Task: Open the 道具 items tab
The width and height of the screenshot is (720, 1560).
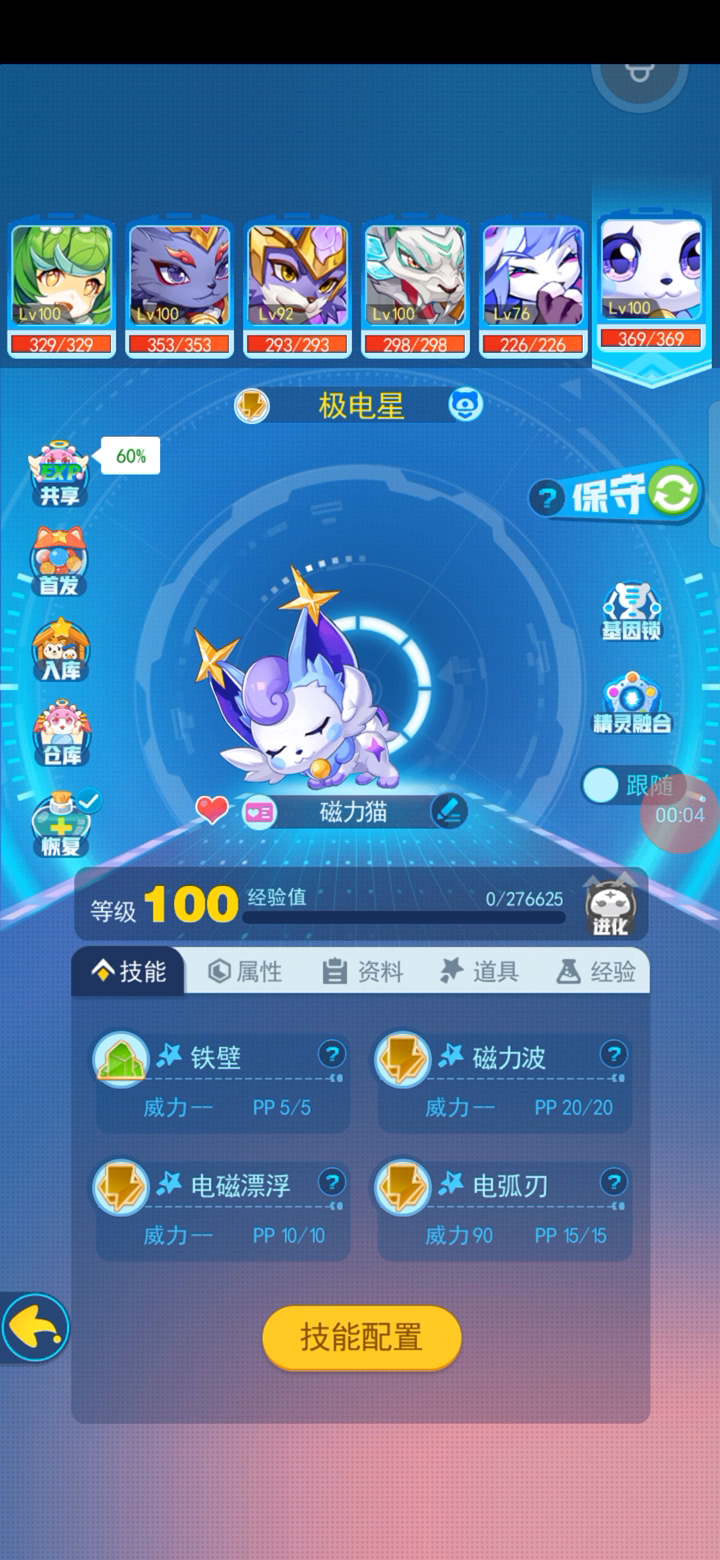Action: 479,971
